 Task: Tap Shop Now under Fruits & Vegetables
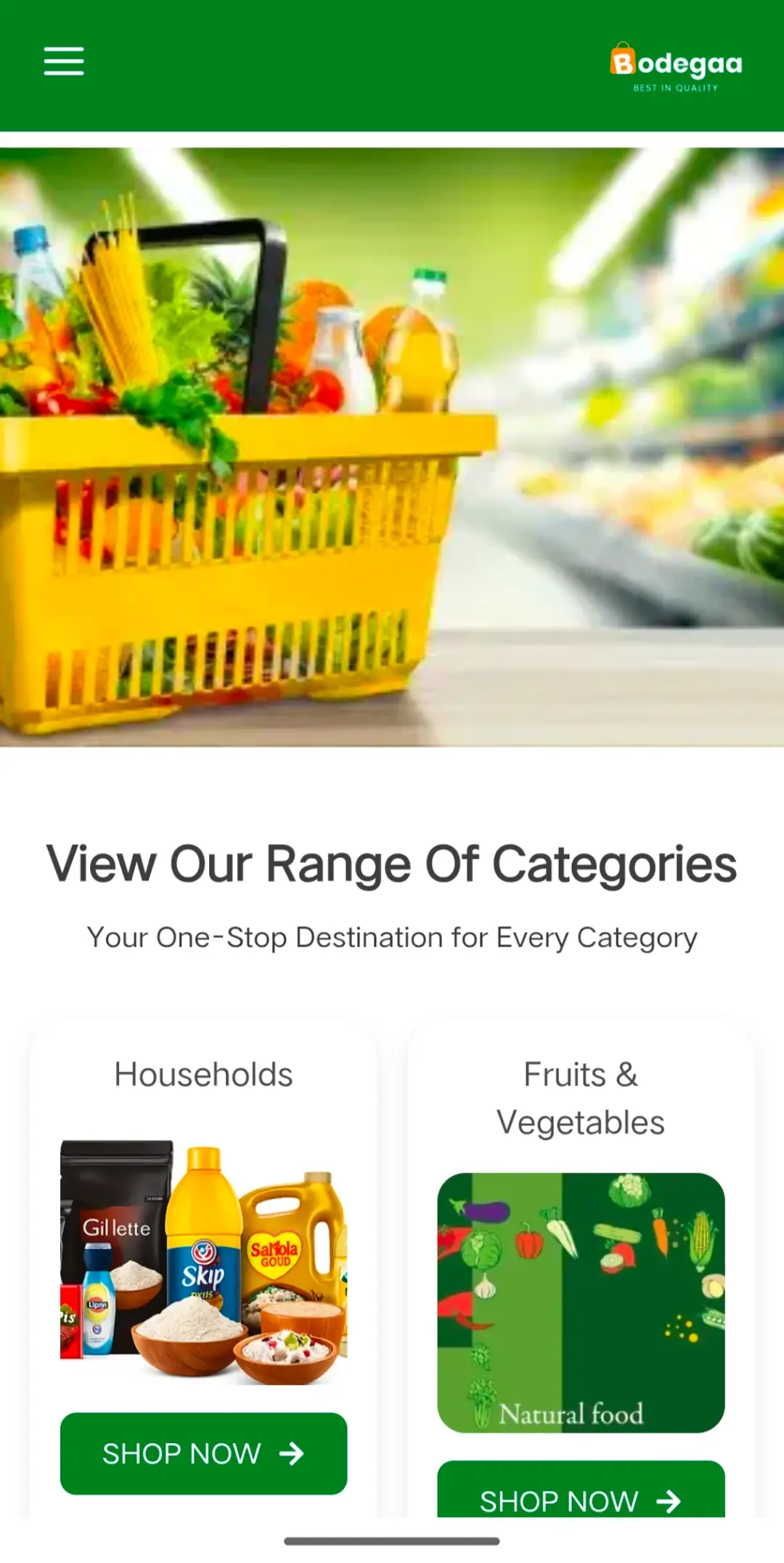[x=580, y=1493]
